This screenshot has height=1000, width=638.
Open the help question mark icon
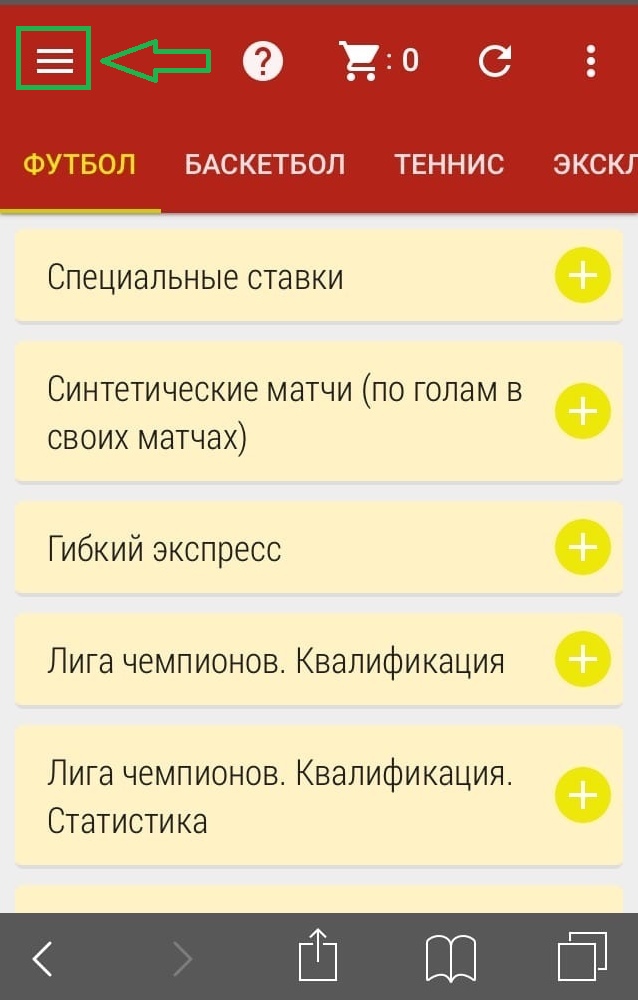click(263, 62)
